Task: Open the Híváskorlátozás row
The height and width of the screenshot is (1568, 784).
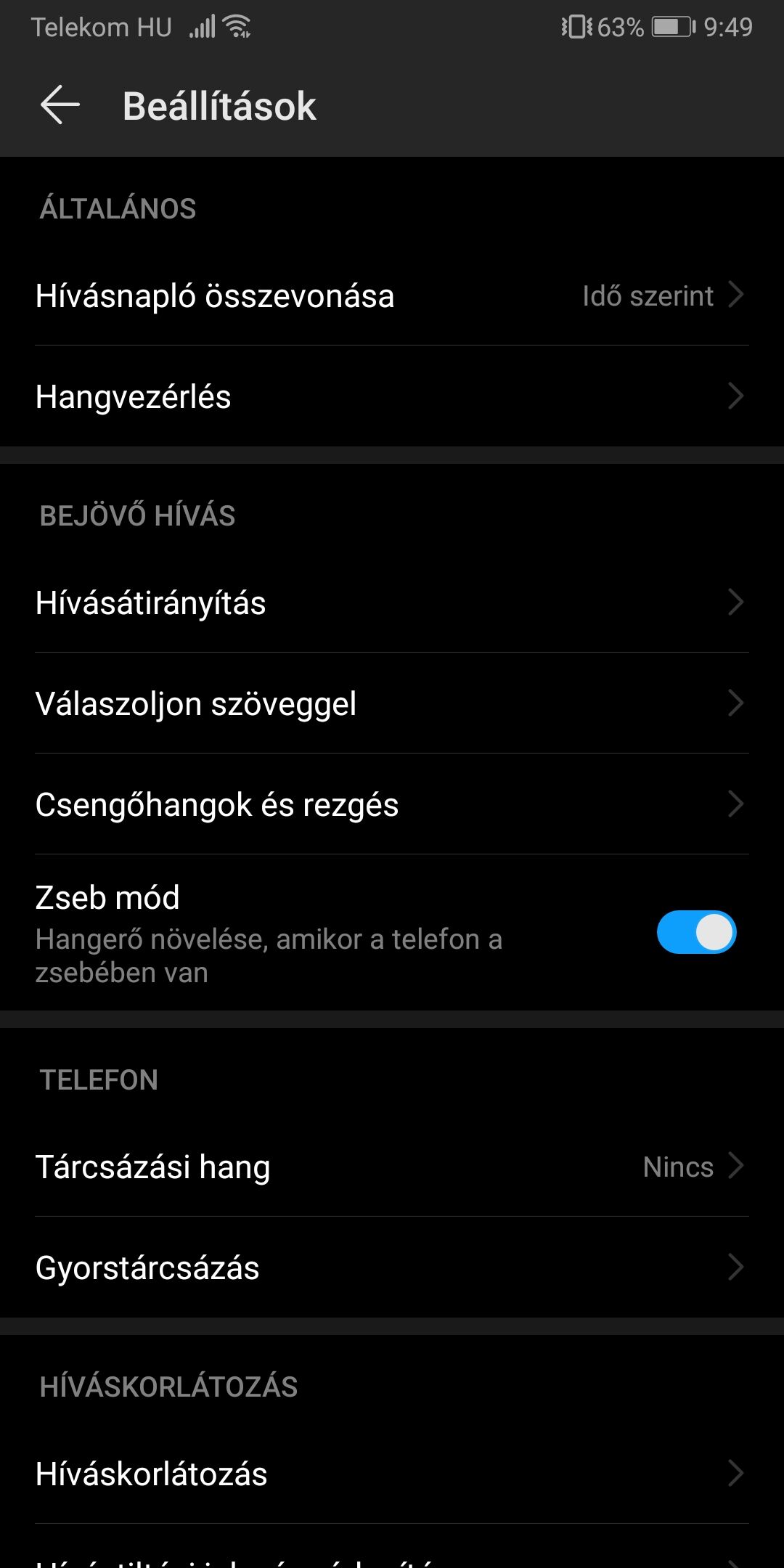Action: pos(392,1474)
